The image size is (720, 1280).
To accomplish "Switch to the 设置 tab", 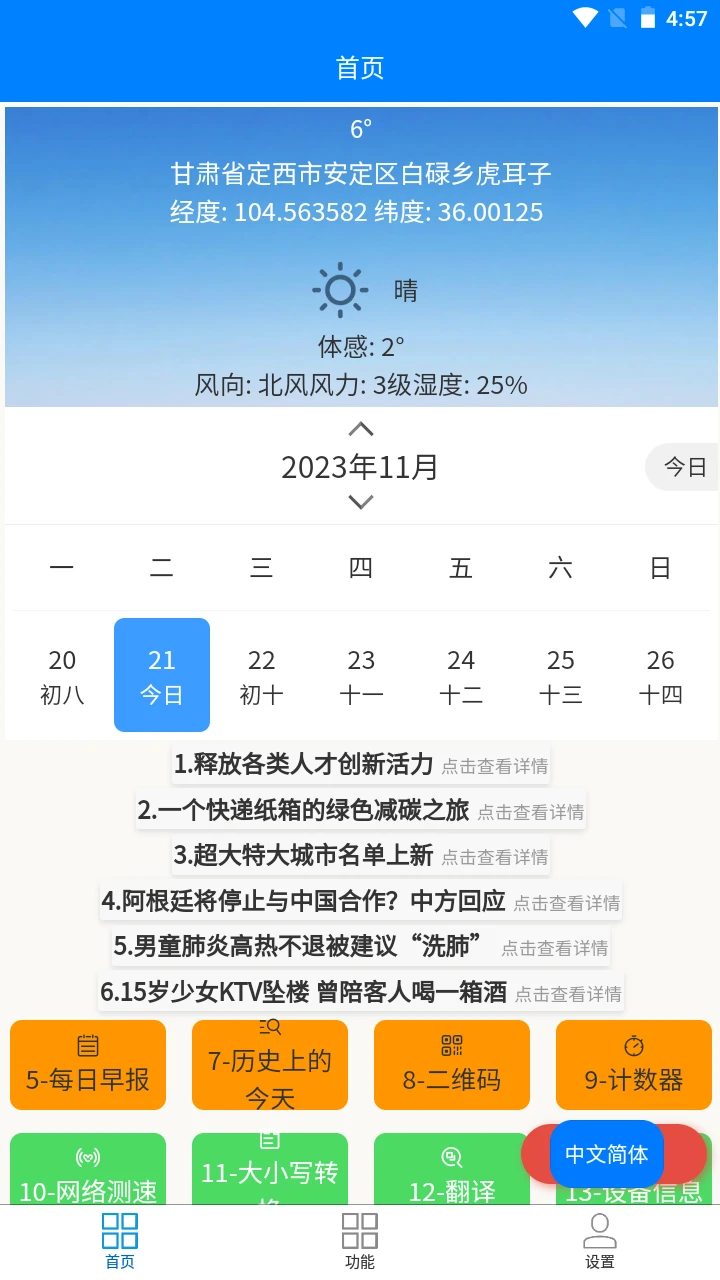I will tap(600, 1242).
